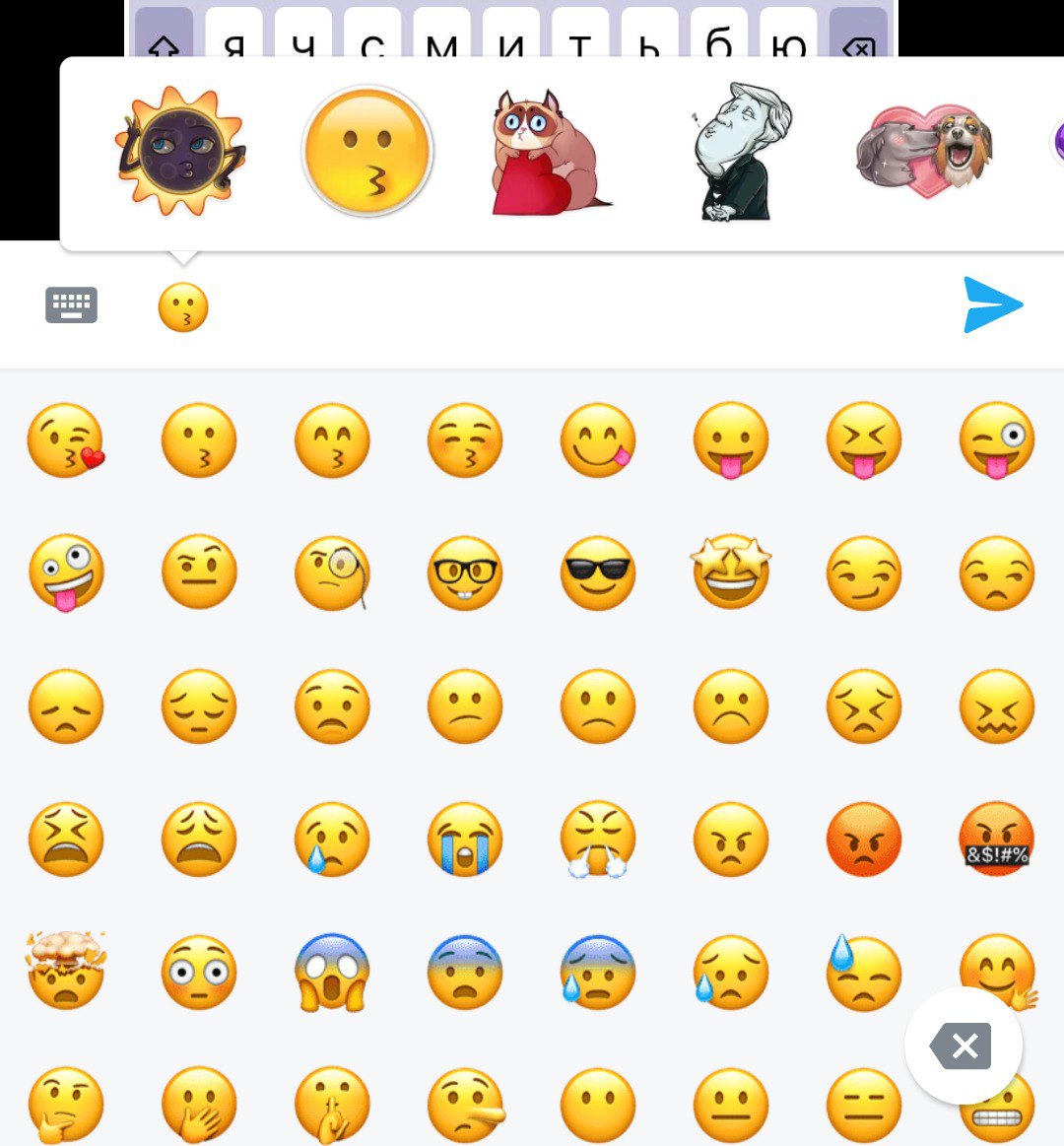Add the sunglasses face emoji

pos(598,573)
